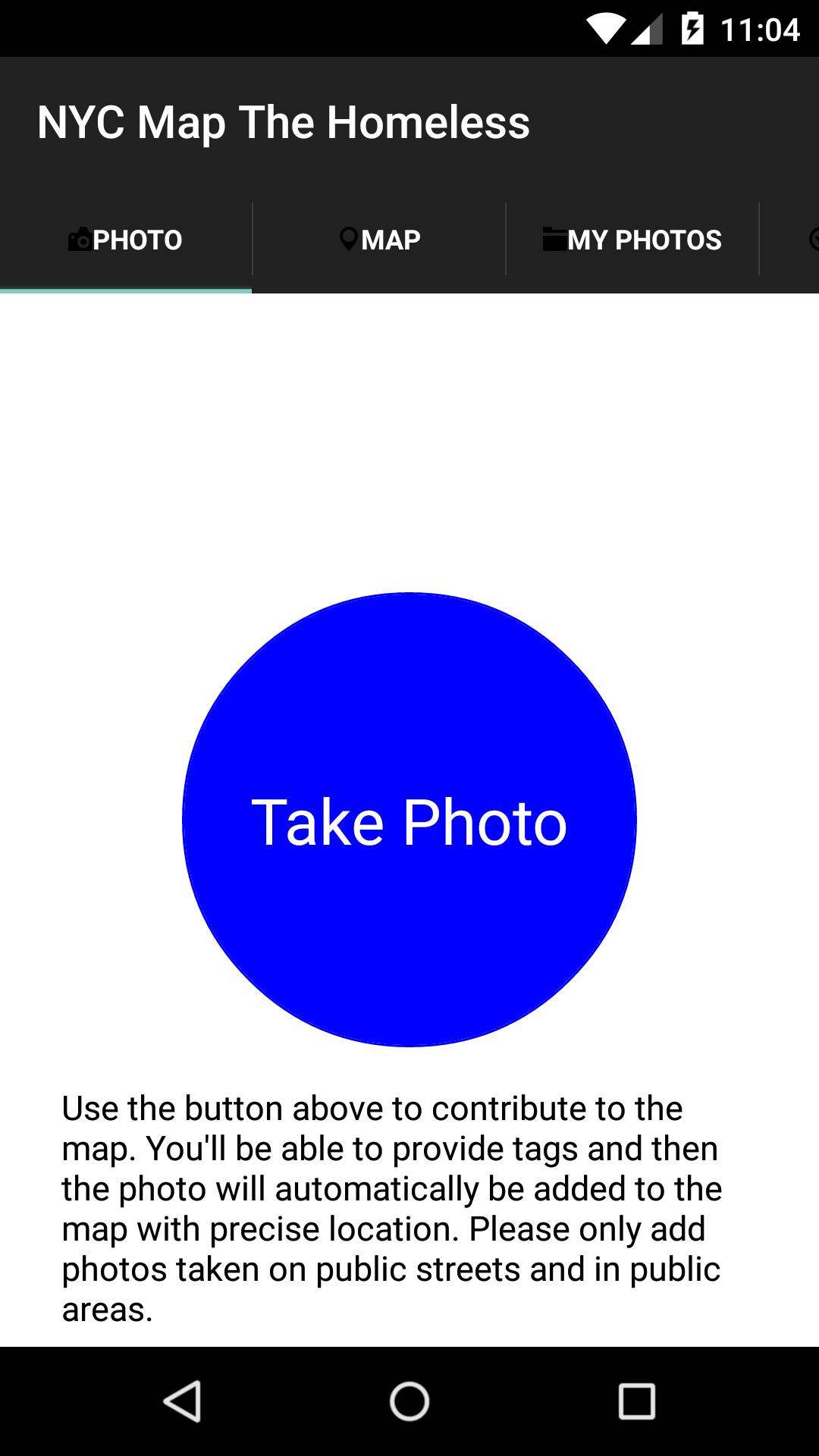Go back using system back button
Screen dimensions: 819x1456
183,1401
